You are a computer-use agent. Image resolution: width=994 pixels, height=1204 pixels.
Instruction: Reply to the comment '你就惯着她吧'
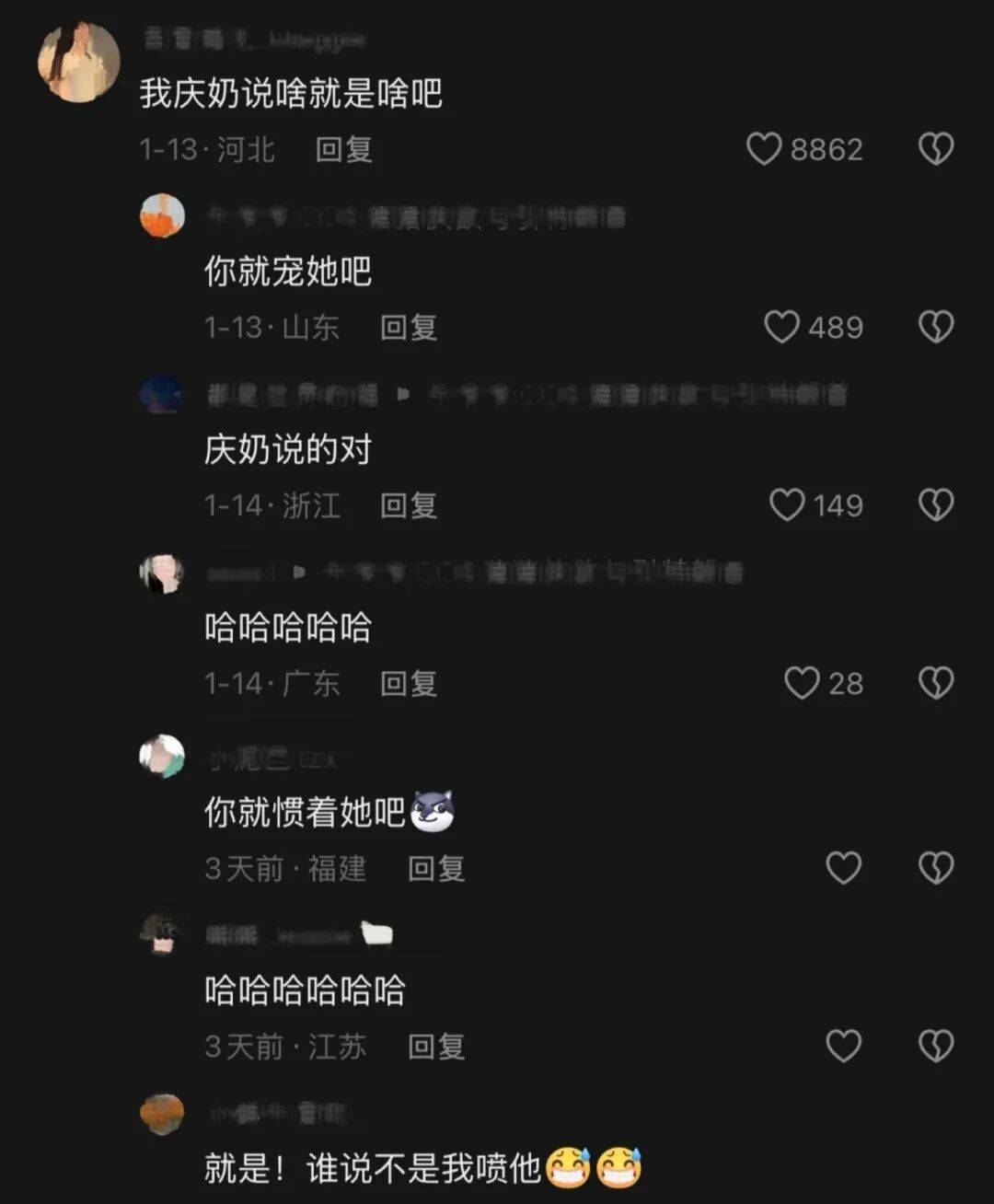[x=436, y=867]
